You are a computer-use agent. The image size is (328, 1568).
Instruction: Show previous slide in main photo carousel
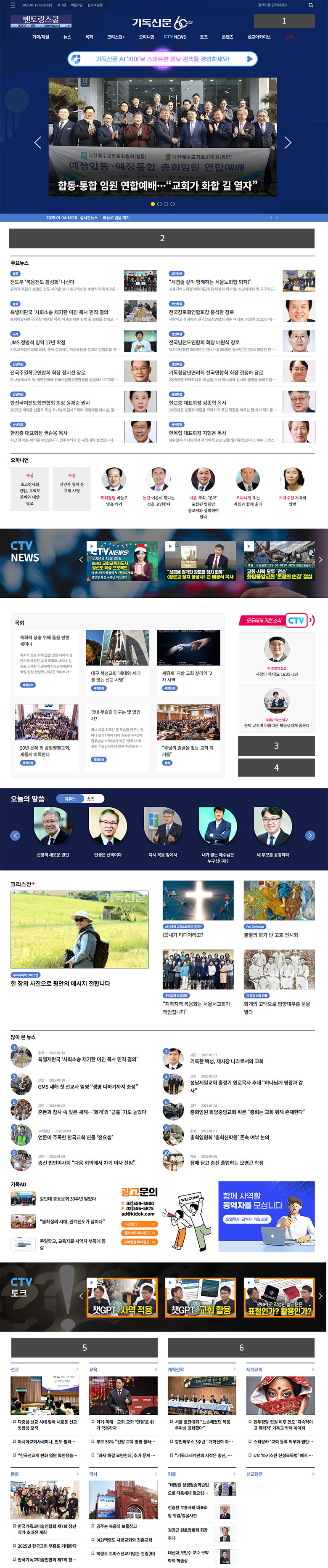click(x=37, y=142)
